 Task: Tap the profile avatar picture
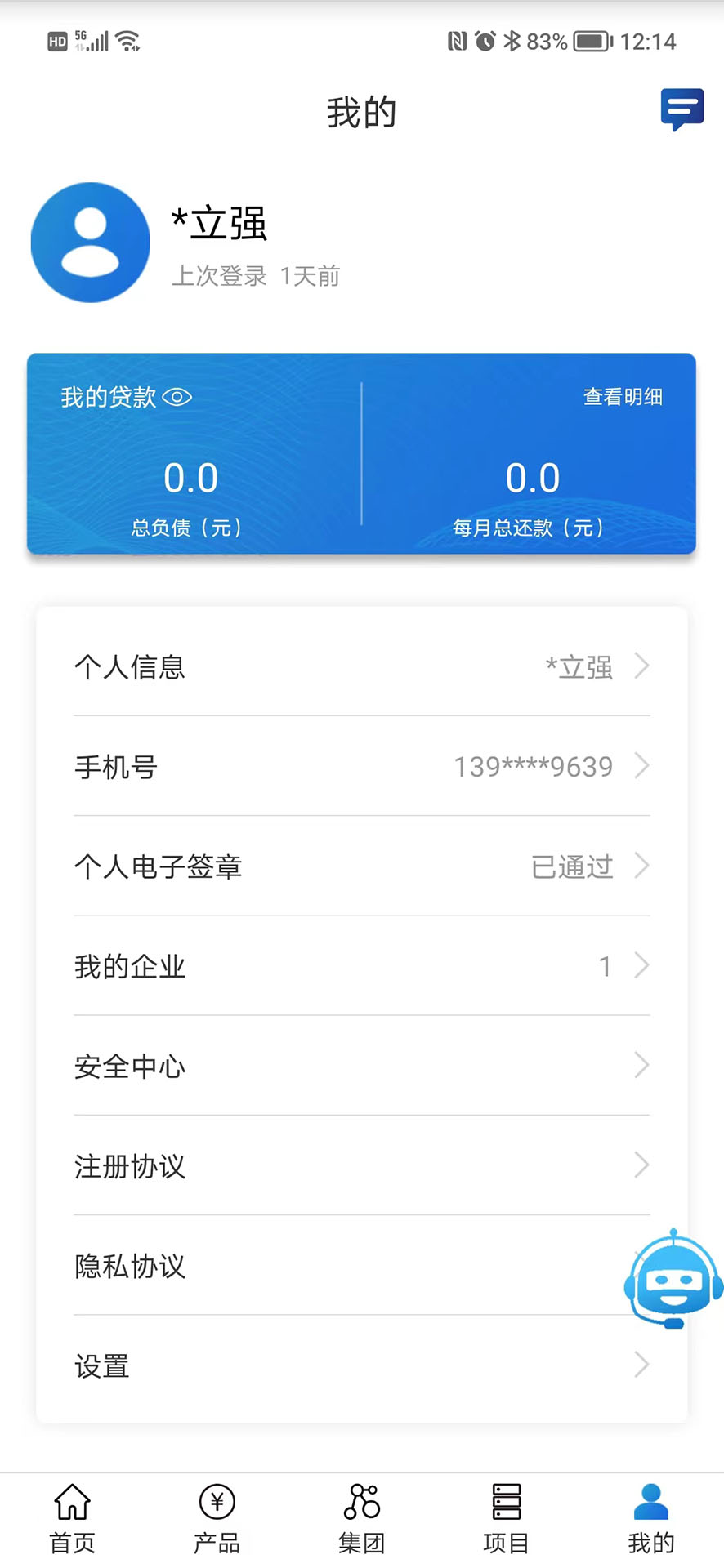(91, 243)
